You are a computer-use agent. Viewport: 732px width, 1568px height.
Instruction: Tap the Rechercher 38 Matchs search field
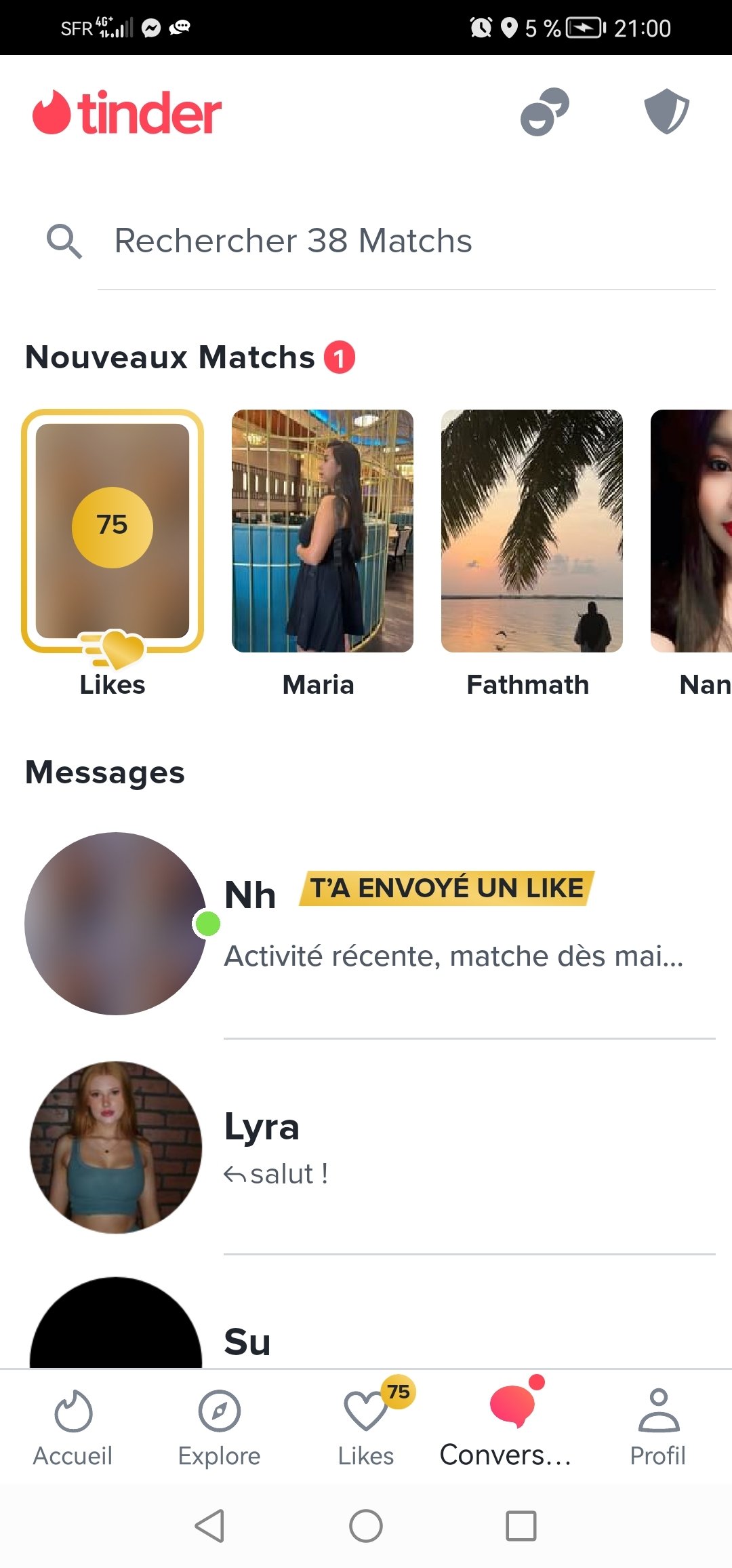coord(407,241)
